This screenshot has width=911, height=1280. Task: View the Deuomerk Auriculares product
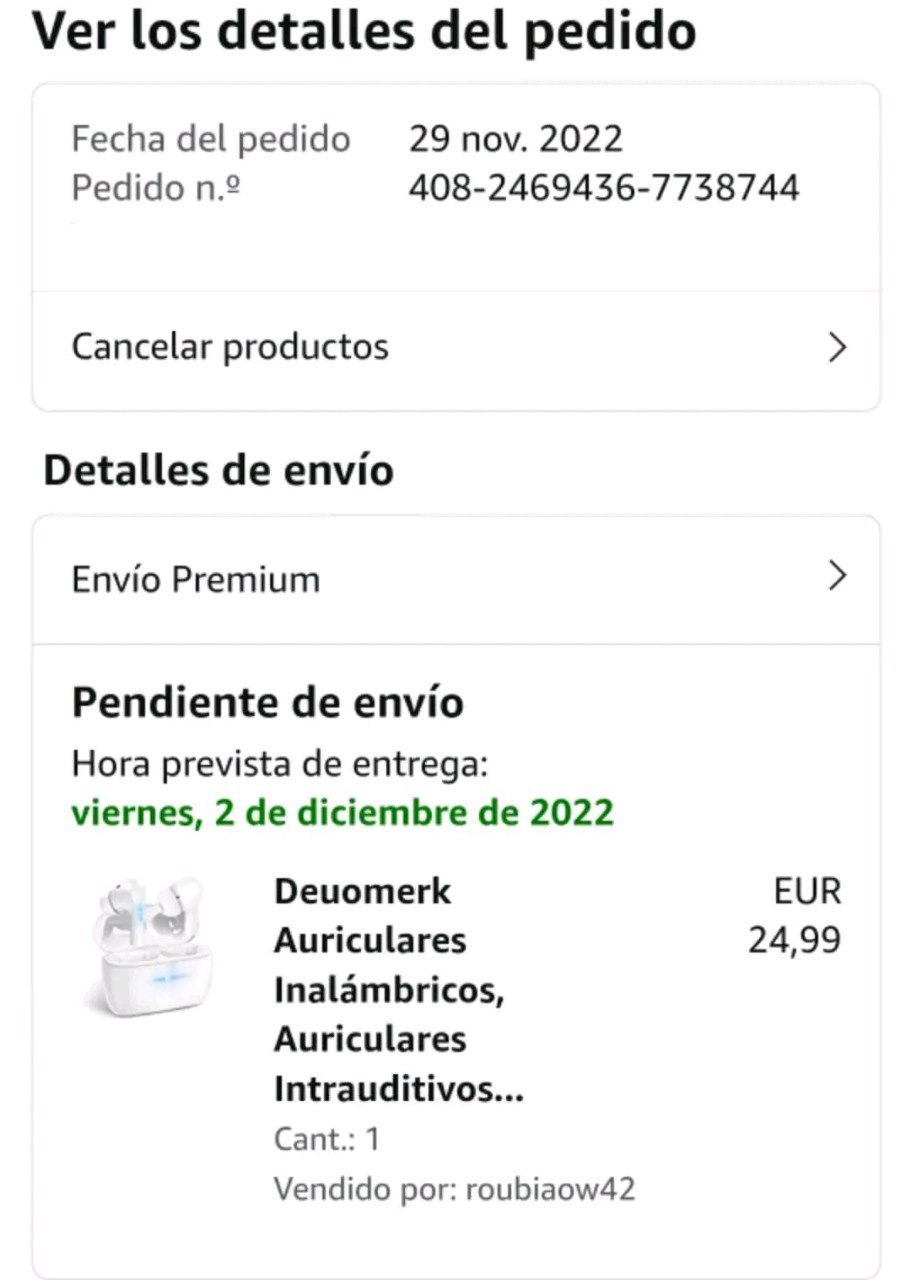click(x=398, y=988)
